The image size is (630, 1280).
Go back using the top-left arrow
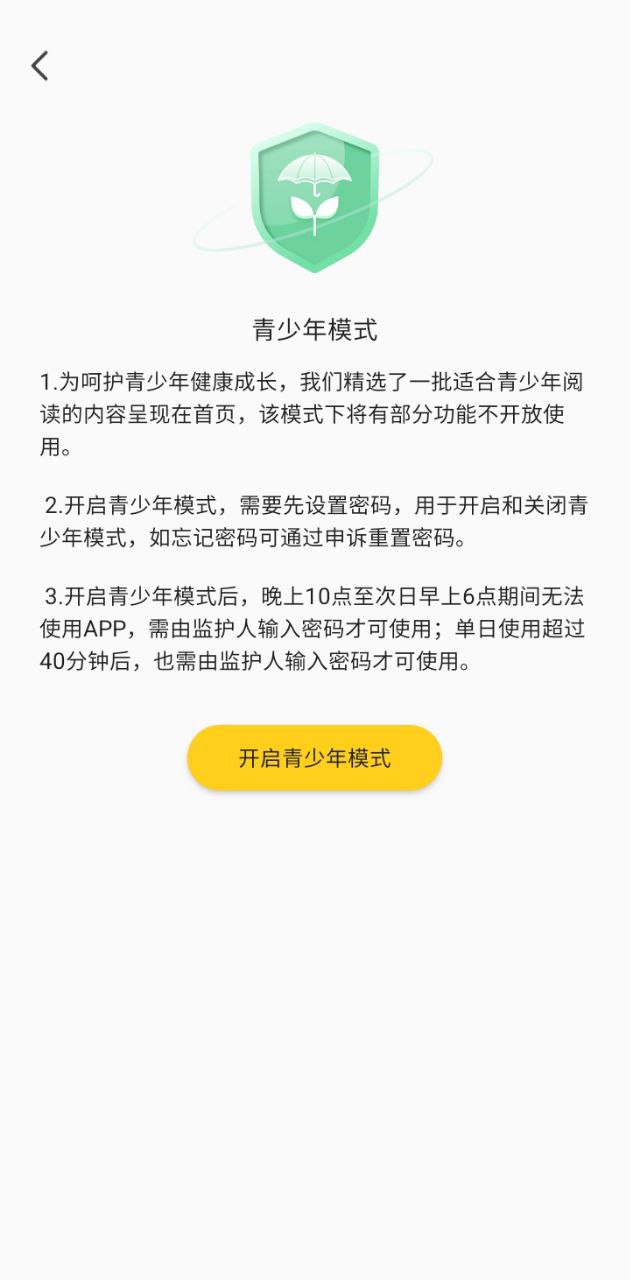click(x=40, y=66)
